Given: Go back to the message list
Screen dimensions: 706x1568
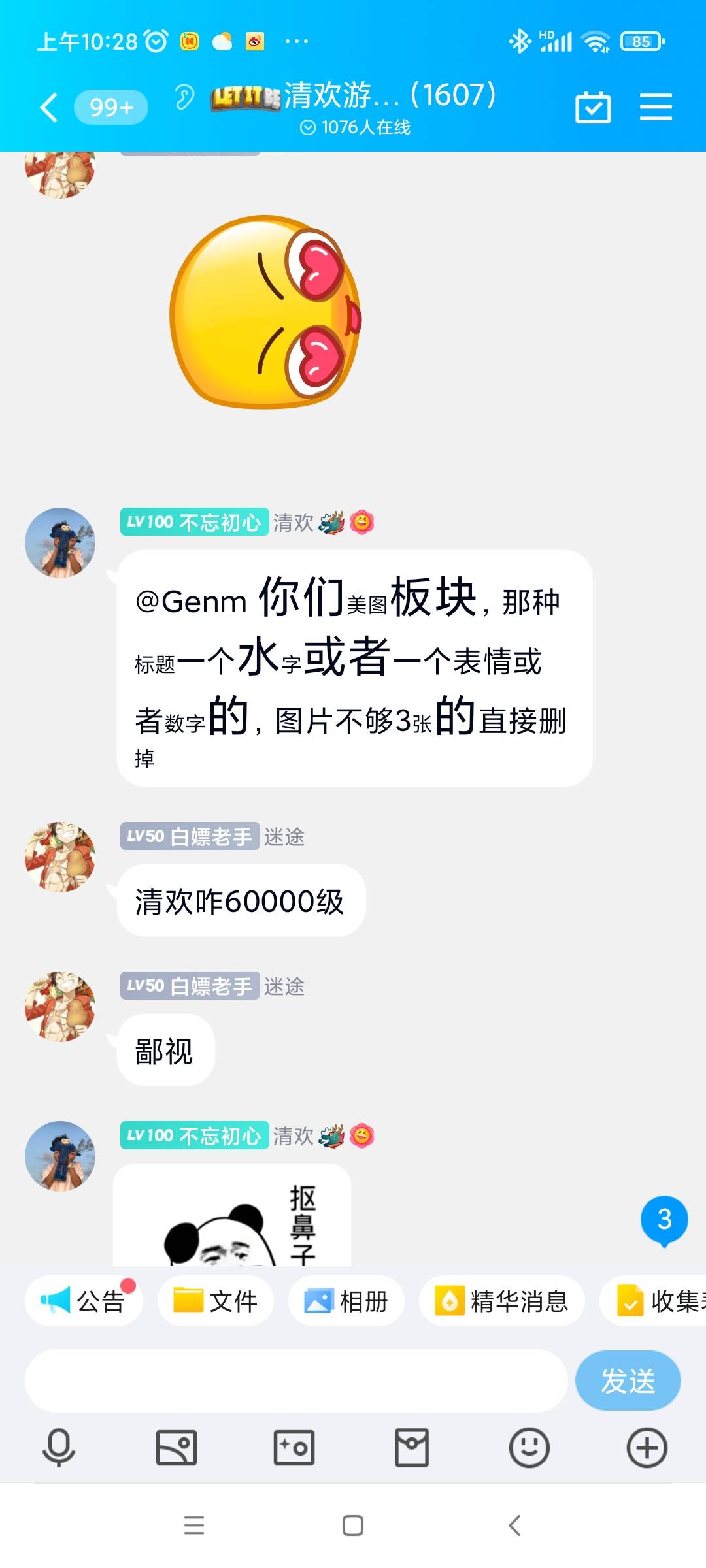Looking at the screenshot, I should tap(50, 107).
